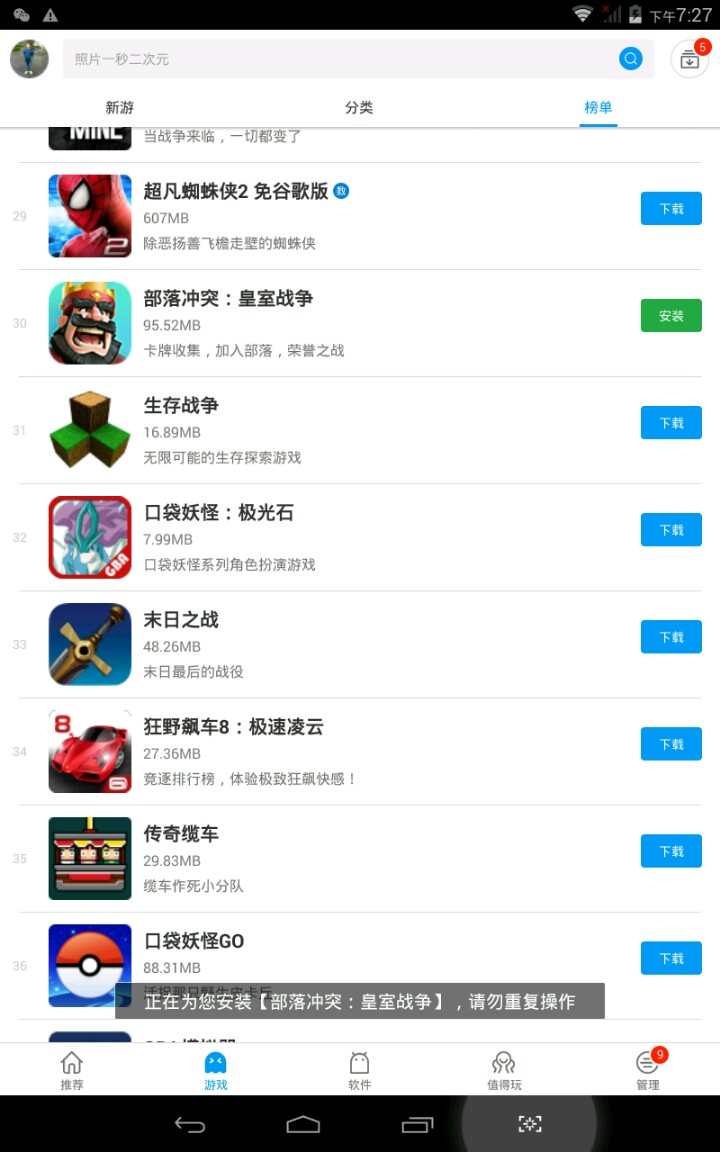Image resolution: width=720 pixels, height=1152 pixels.
Task: Download 口袋妖怪：极光石
Action: click(x=671, y=530)
